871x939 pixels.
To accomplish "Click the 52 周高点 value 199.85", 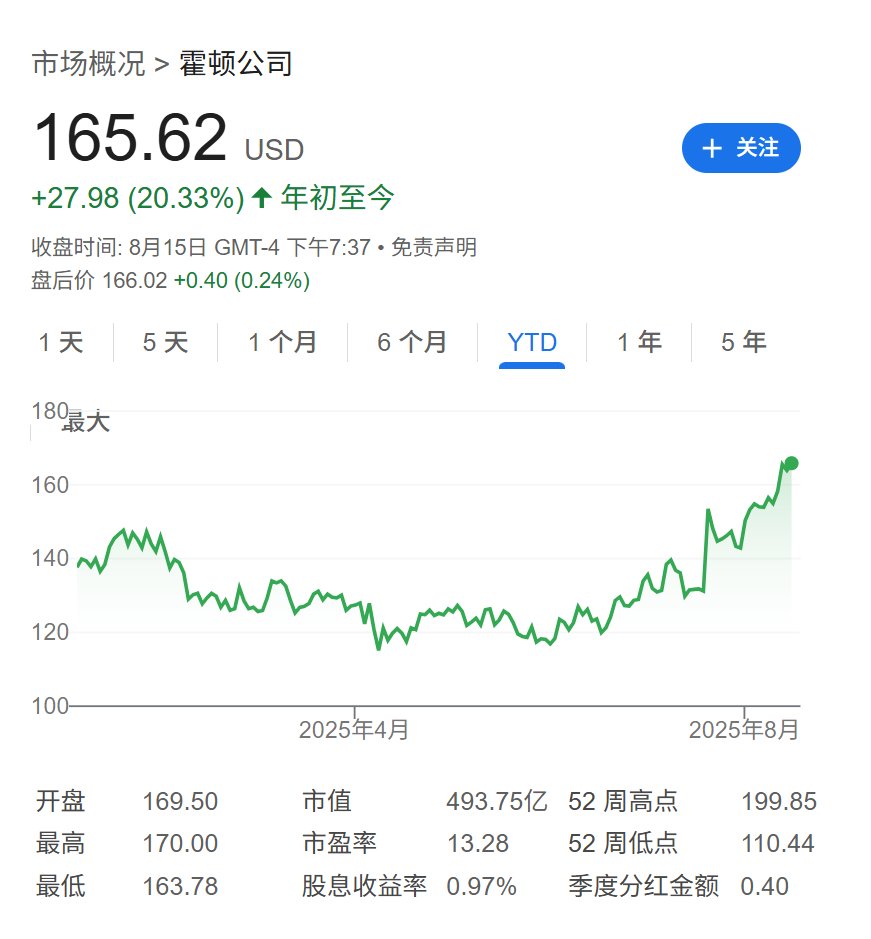I will click(x=780, y=801).
